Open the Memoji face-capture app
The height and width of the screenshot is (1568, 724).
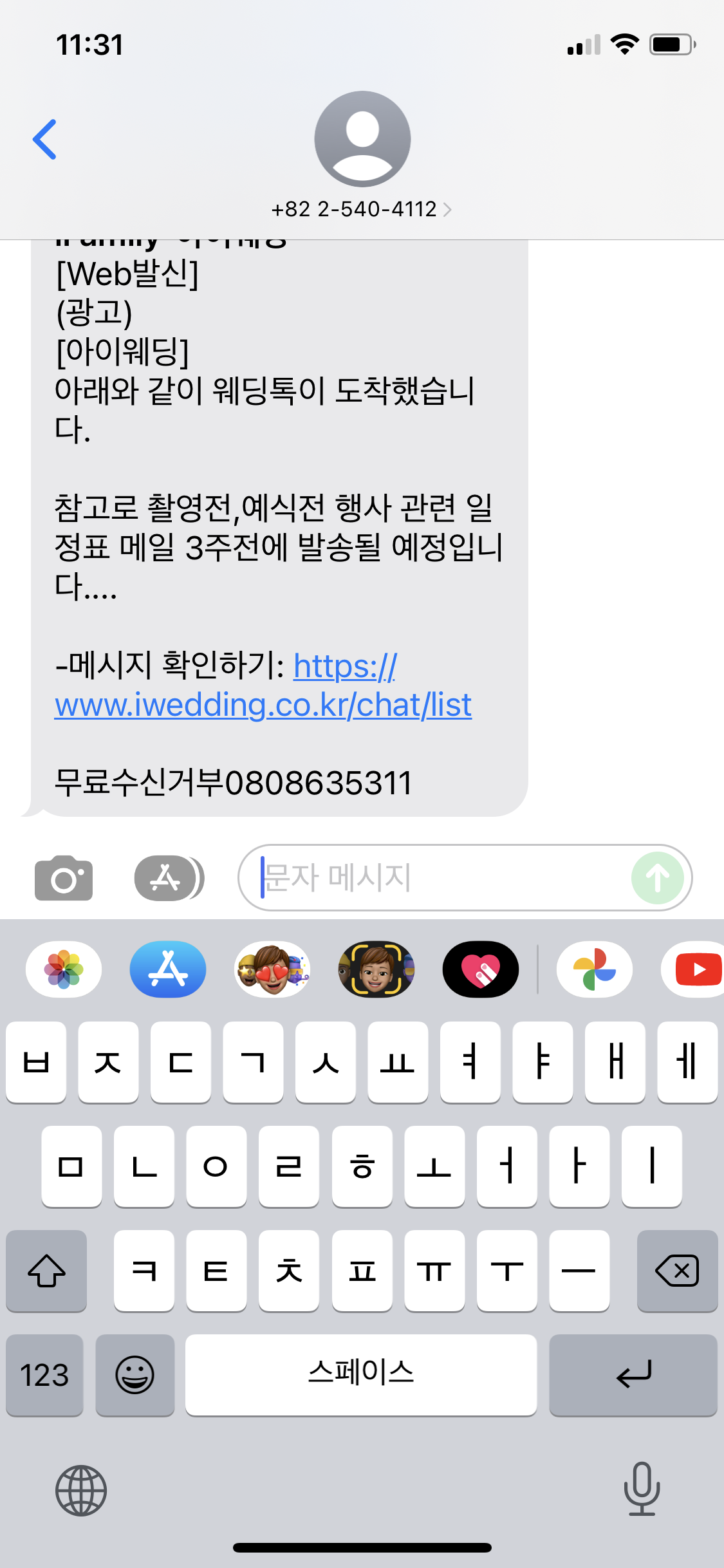[376, 969]
